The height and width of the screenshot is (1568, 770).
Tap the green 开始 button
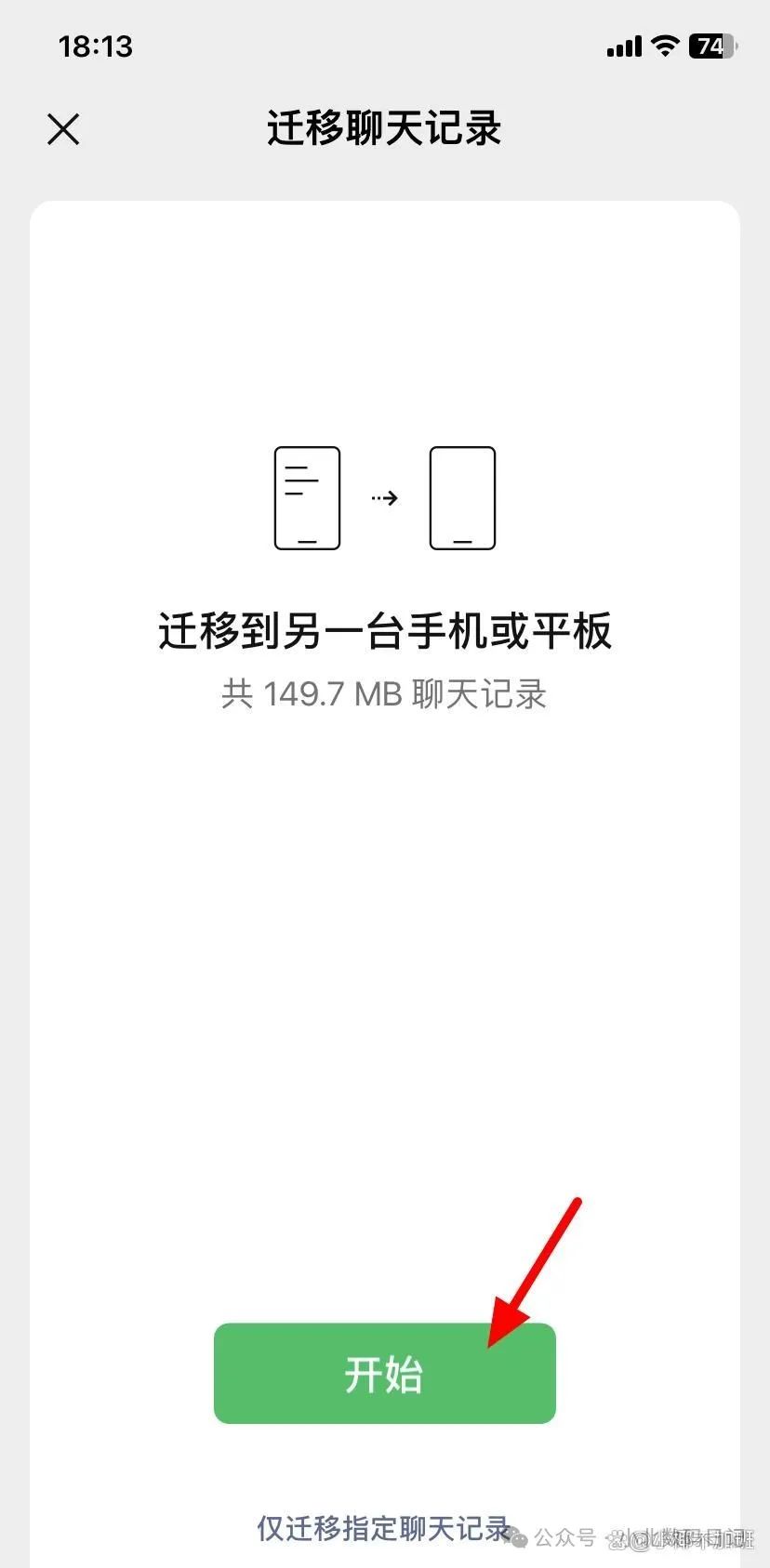385,1374
